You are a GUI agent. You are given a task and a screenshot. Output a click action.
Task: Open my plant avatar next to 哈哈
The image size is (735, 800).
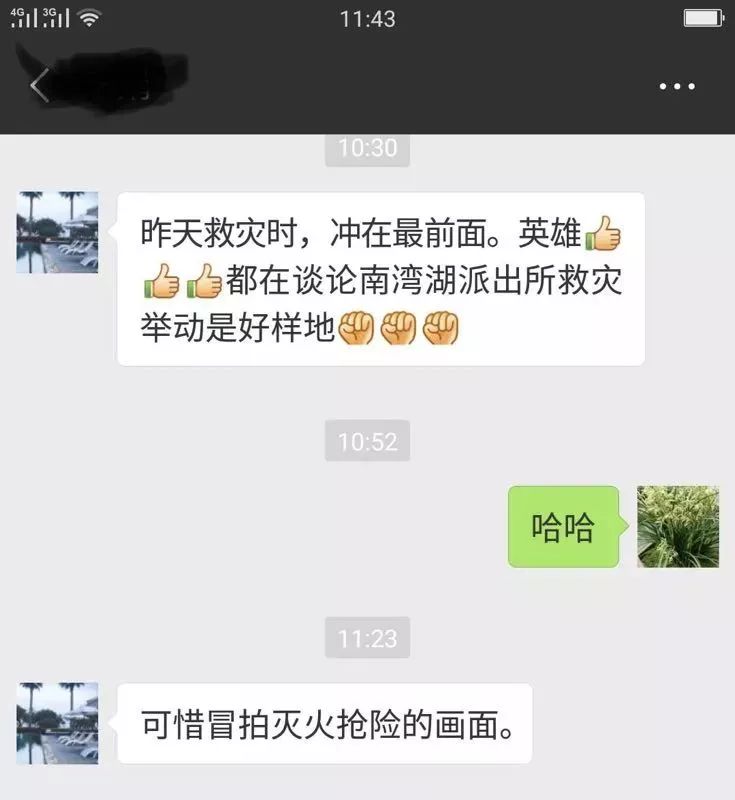[678, 527]
